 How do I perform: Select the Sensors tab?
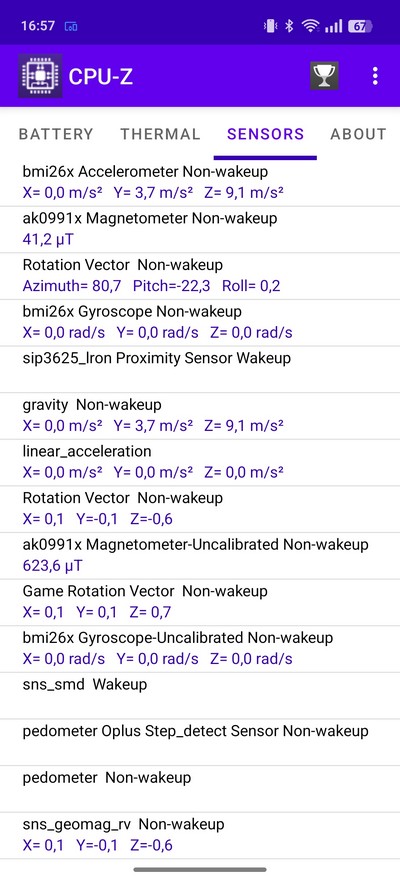(x=265, y=134)
